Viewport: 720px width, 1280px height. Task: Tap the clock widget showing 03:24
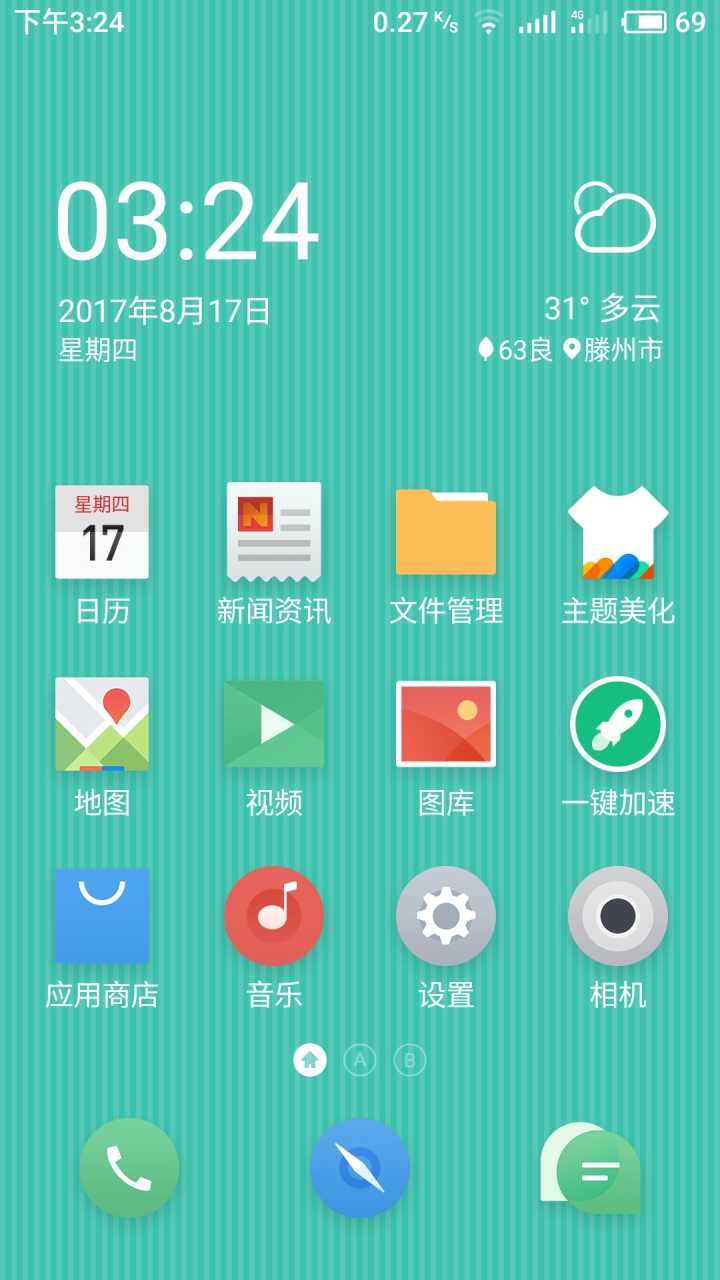[190, 228]
